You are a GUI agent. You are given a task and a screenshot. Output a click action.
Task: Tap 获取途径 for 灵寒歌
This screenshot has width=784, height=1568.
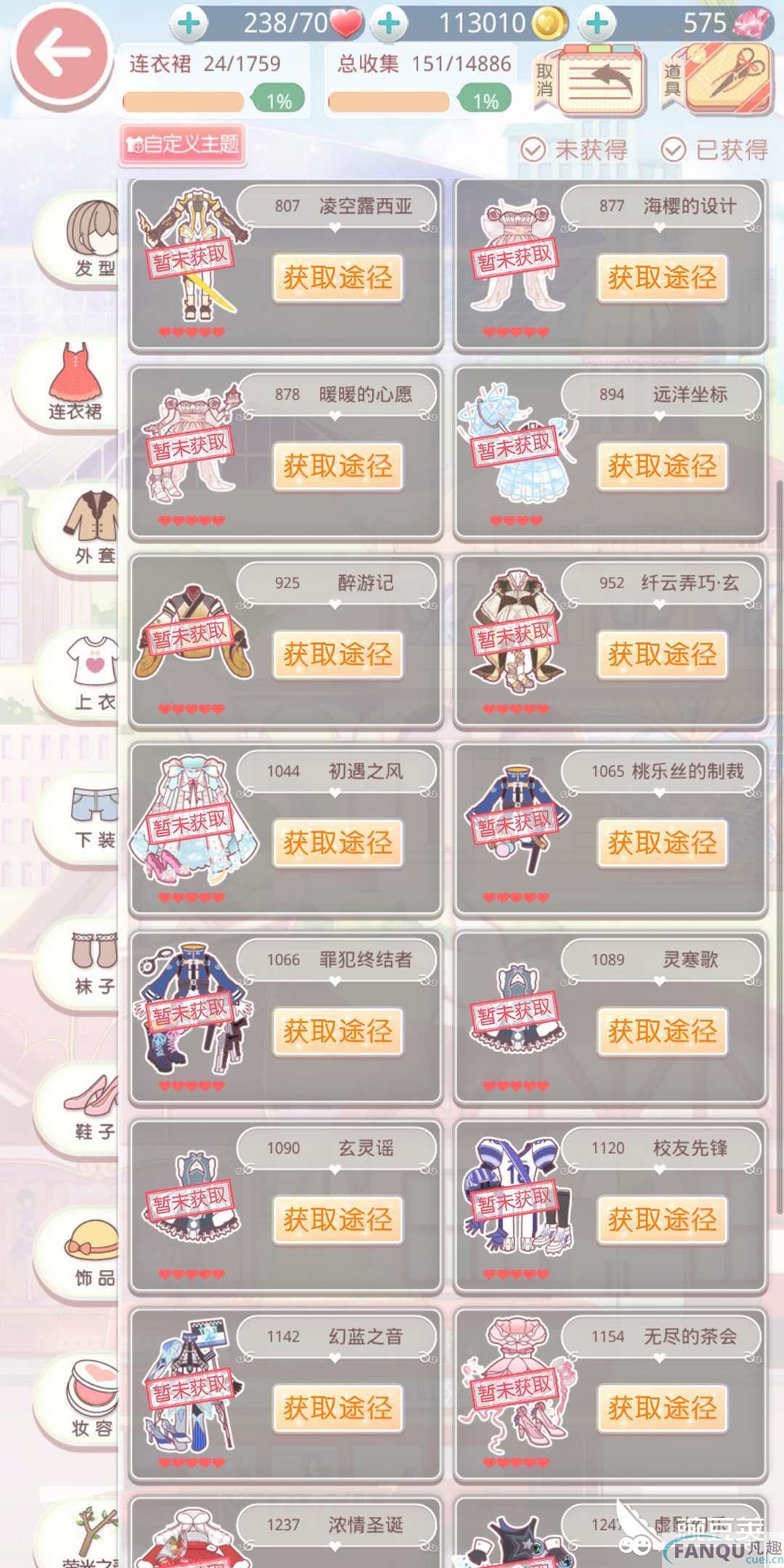[x=661, y=1032]
